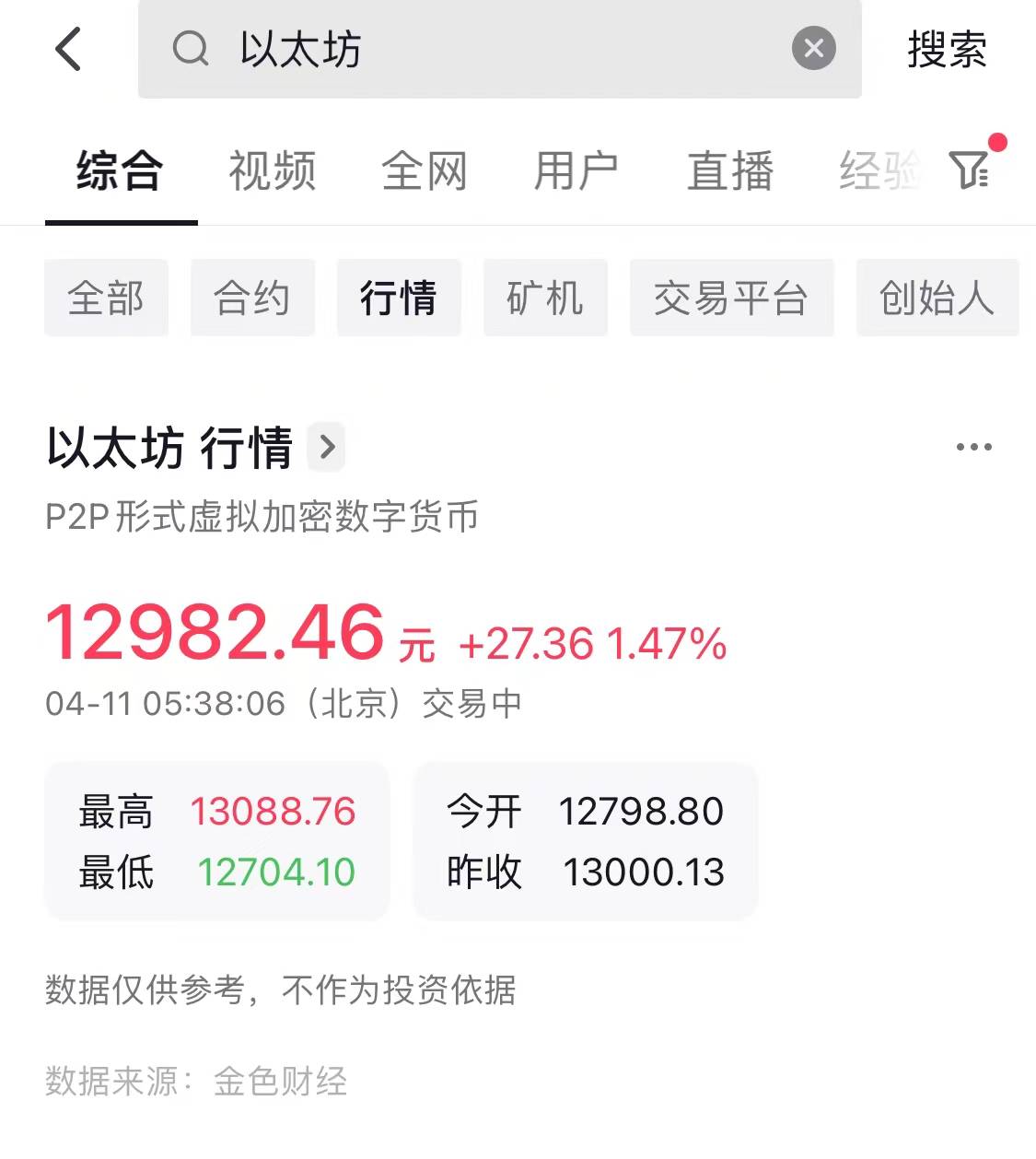Click the back arrow icon
1036x1159 pixels.
click(x=68, y=49)
